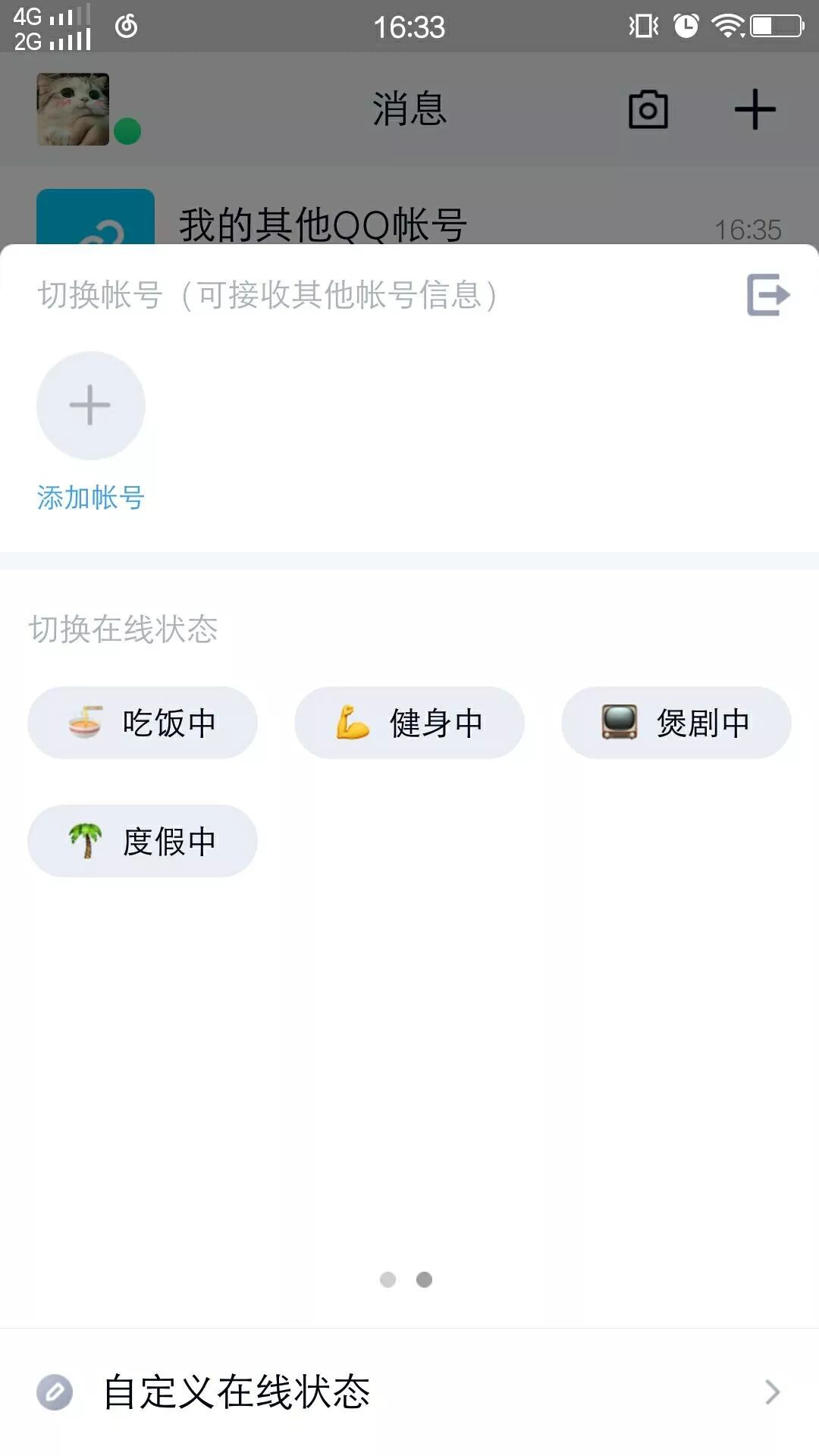Tap the logout icon beside 切换帐号
The width and height of the screenshot is (819, 1456).
click(767, 295)
